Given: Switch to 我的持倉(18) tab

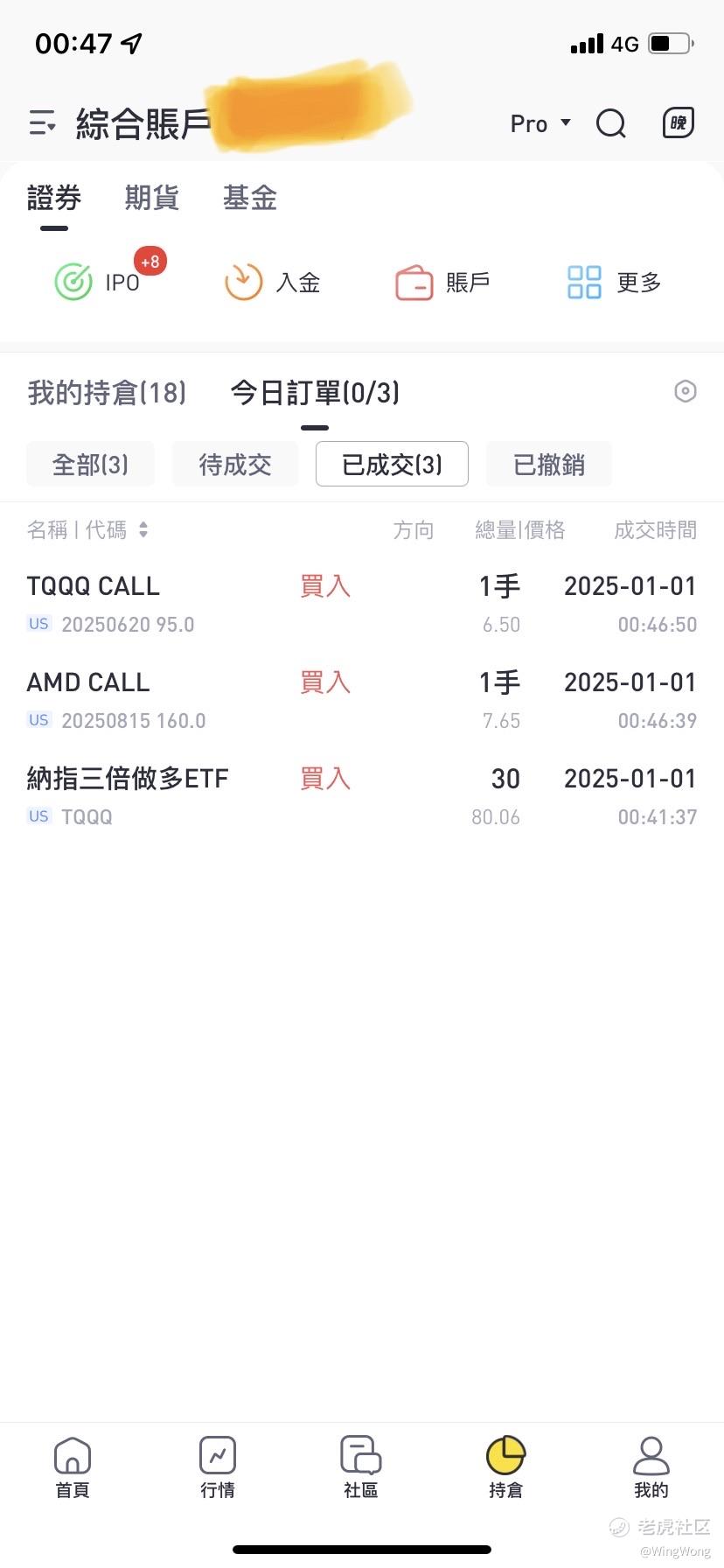Looking at the screenshot, I should [x=107, y=393].
